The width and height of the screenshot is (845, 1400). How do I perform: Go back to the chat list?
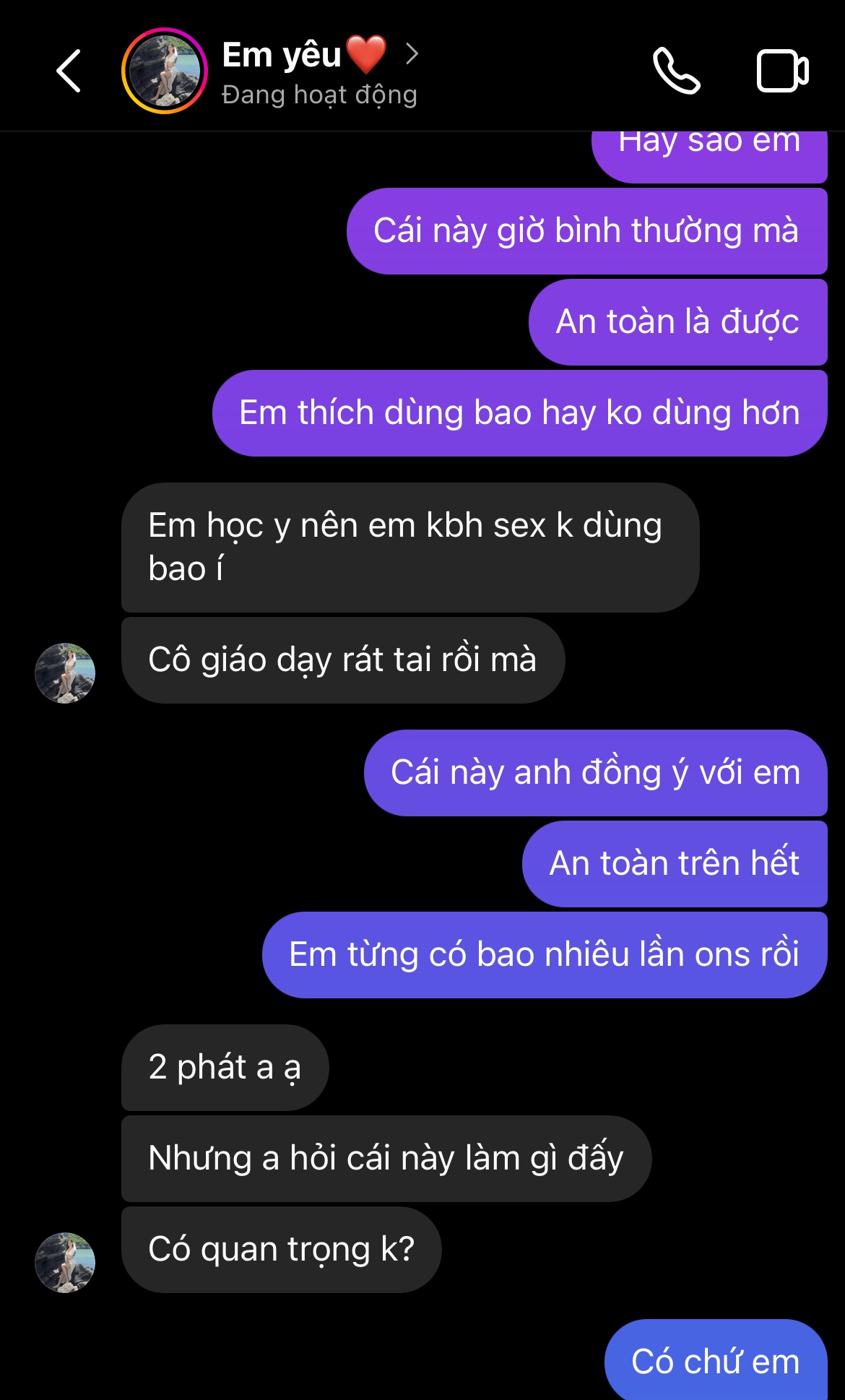pyautogui.click(x=69, y=71)
